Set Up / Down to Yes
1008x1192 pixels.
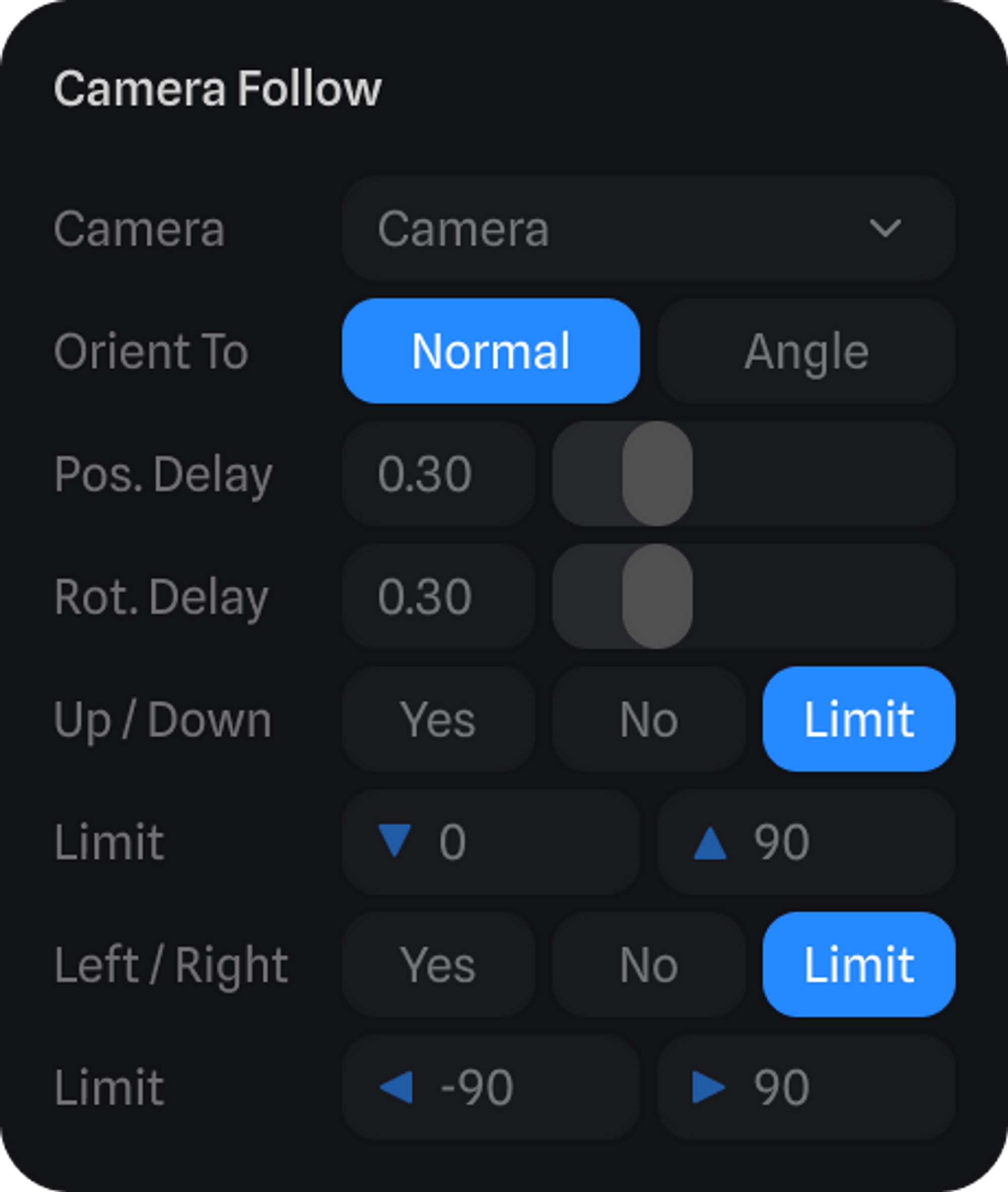pyautogui.click(x=437, y=719)
